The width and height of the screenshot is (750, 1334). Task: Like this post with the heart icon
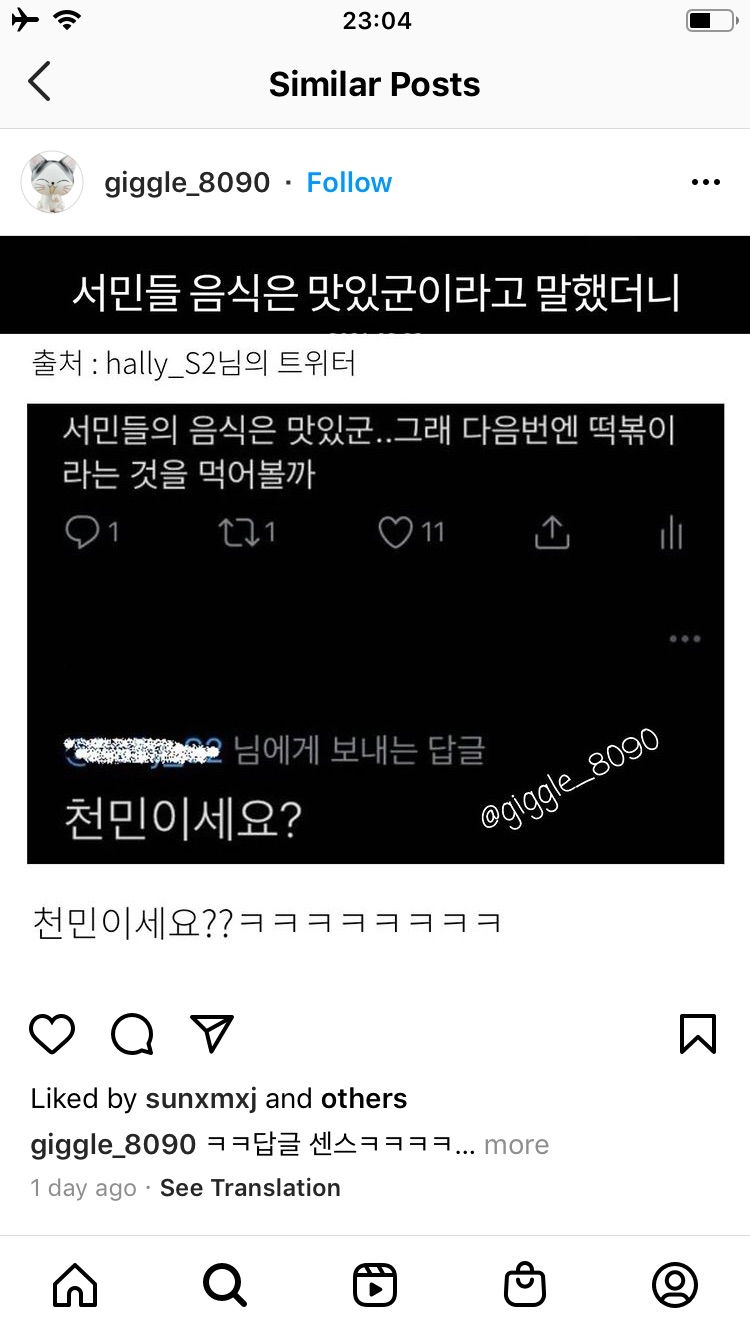point(52,1034)
